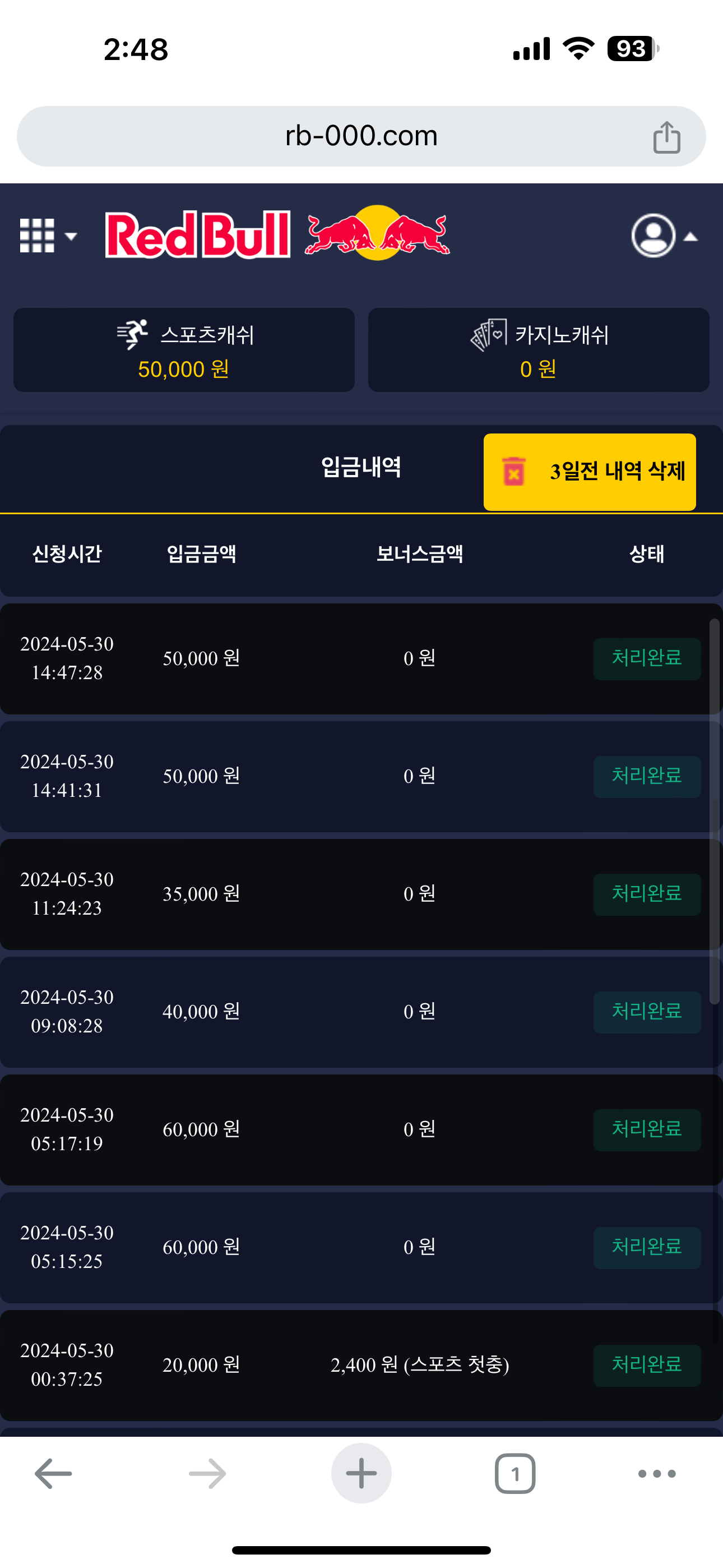Open the browser's more options menu
Image resolution: width=723 pixels, height=1568 pixels.
(657, 1474)
